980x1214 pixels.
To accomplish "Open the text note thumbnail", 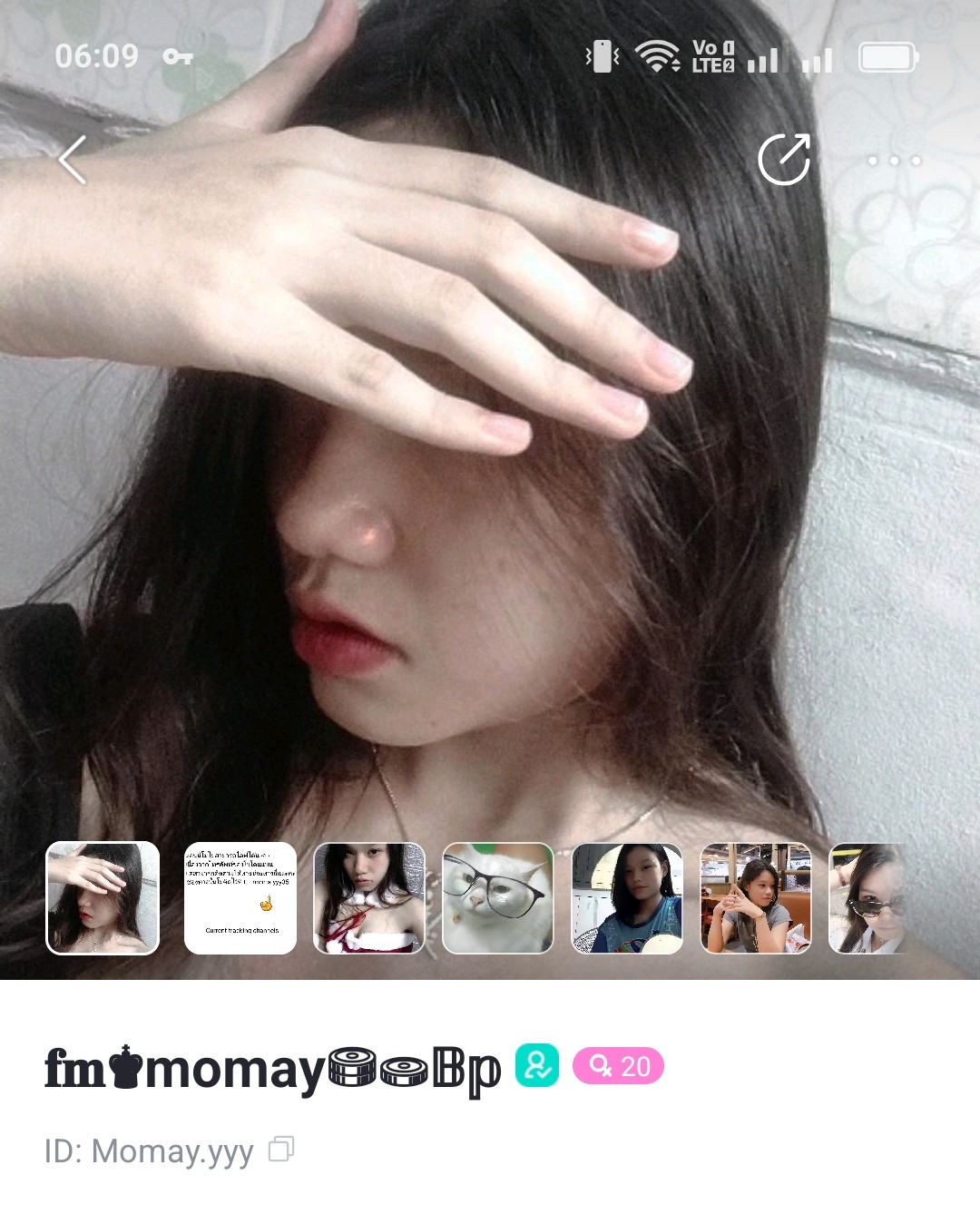I will [x=240, y=898].
